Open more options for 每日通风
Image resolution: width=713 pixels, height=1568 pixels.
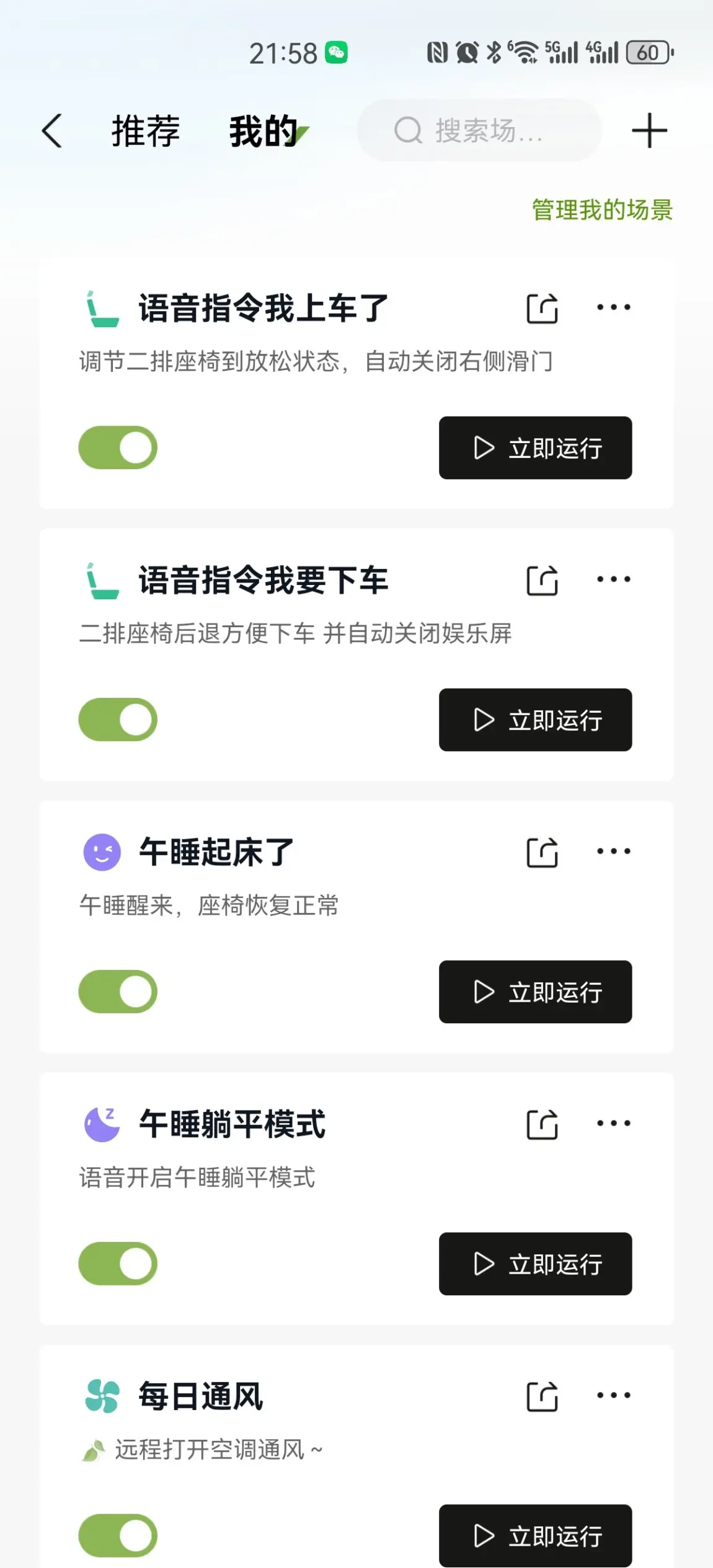coord(613,1396)
